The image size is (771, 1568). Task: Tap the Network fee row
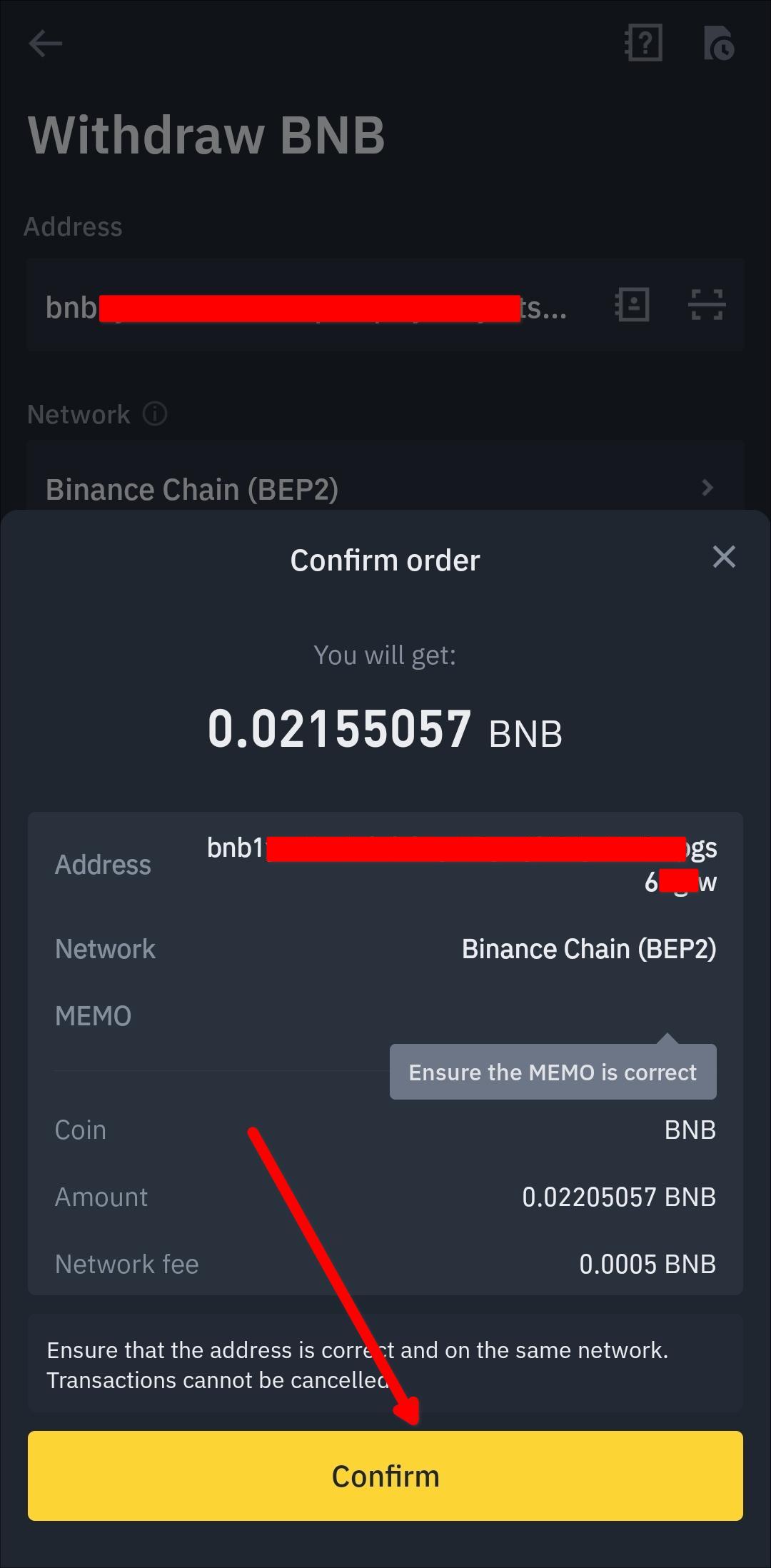385,1264
